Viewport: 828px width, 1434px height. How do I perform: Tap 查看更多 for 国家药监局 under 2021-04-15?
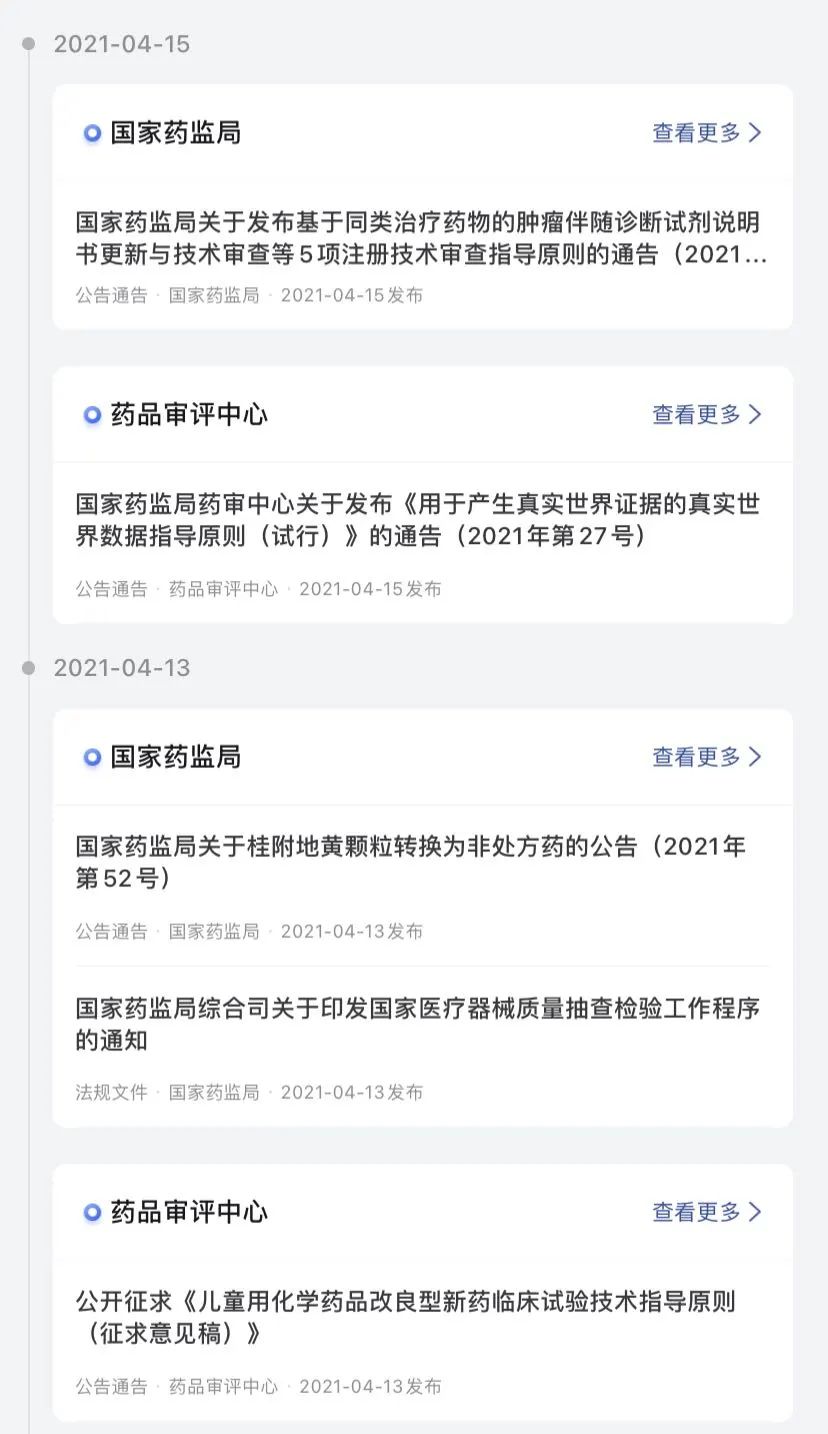pos(706,133)
